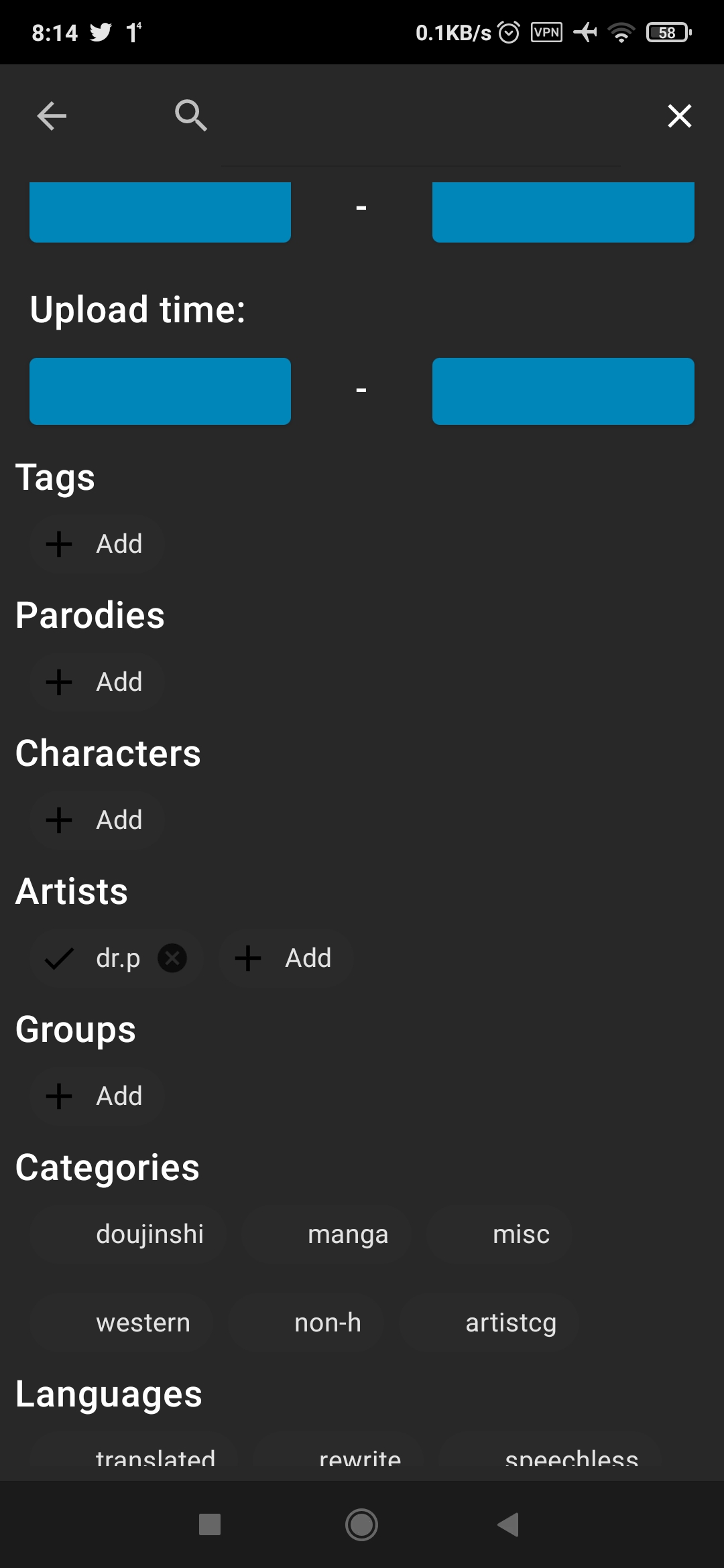Viewport: 724px width, 1568px height.
Task: Toggle the non-h category chip
Action: click(328, 1321)
